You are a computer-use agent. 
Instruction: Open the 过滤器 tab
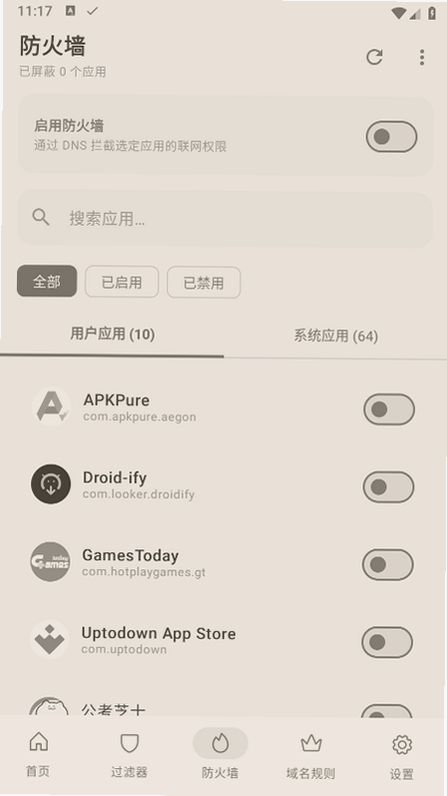tap(129, 755)
